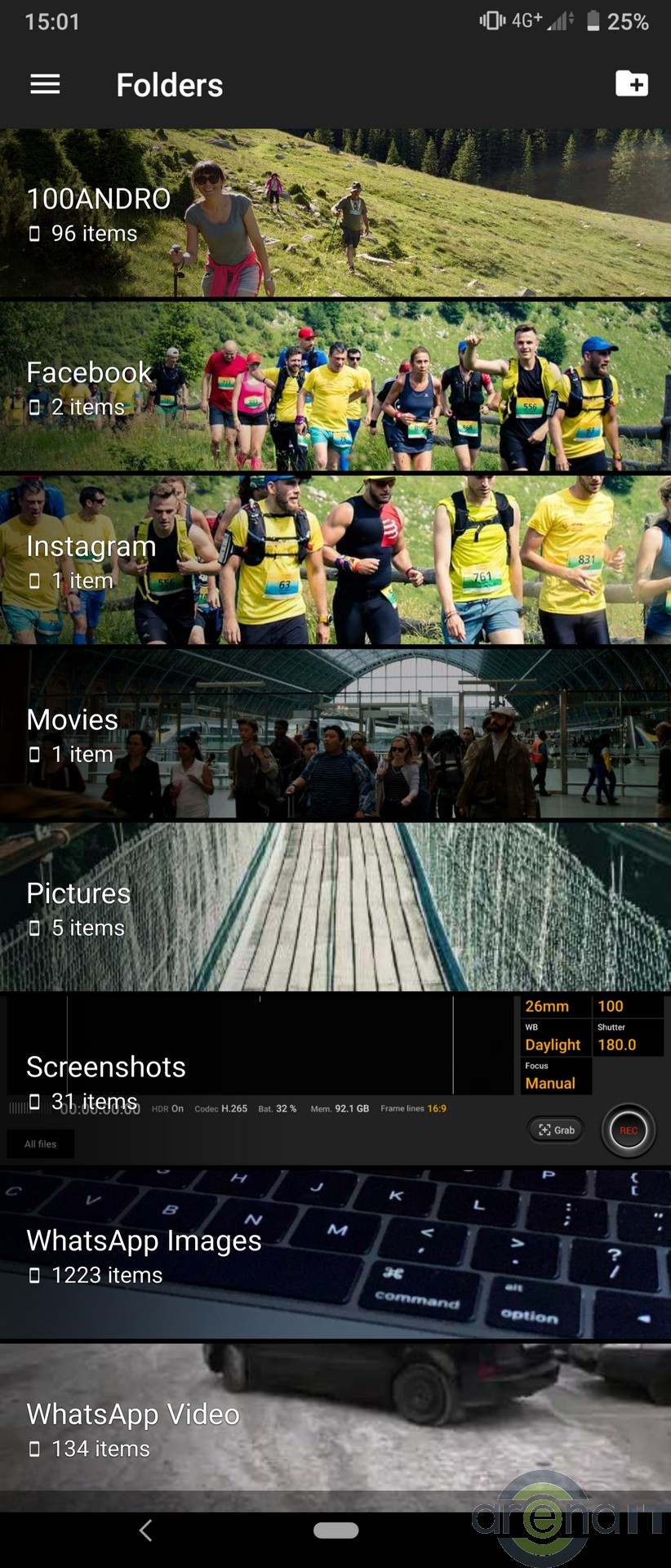Open the Pictures folder
Viewport: 671px width, 1568px height.
click(x=335, y=907)
